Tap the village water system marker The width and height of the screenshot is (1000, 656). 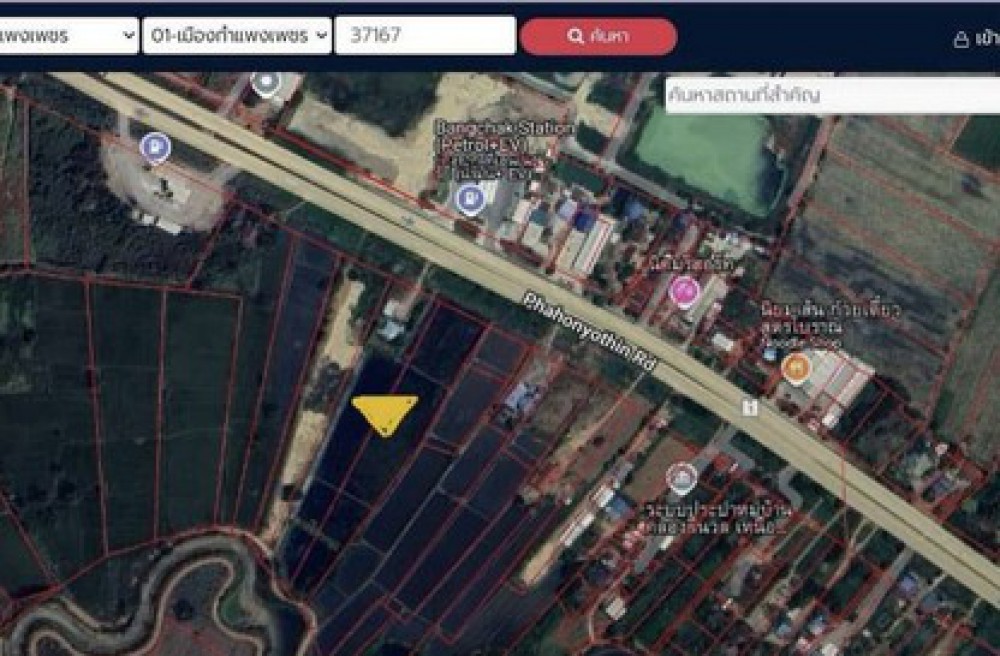(x=681, y=478)
